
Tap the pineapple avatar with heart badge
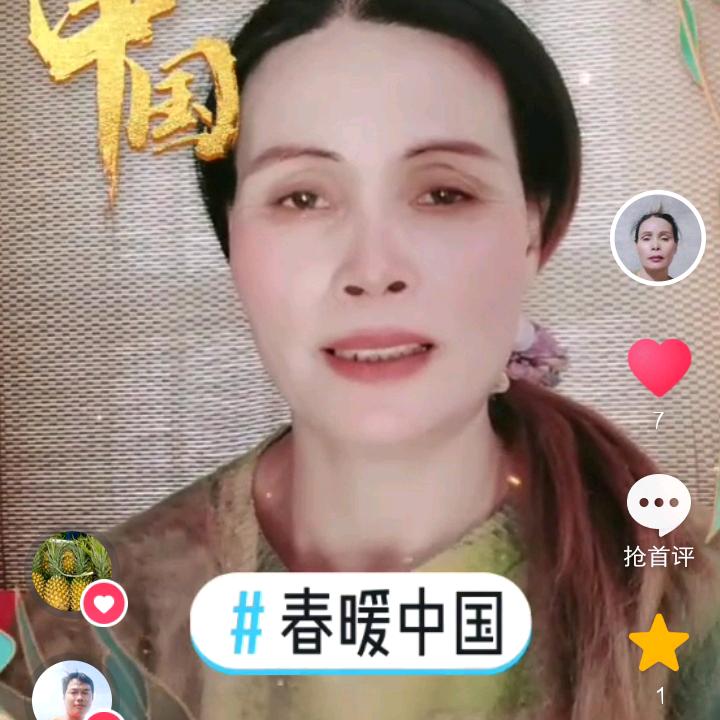[x=72, y=572]
